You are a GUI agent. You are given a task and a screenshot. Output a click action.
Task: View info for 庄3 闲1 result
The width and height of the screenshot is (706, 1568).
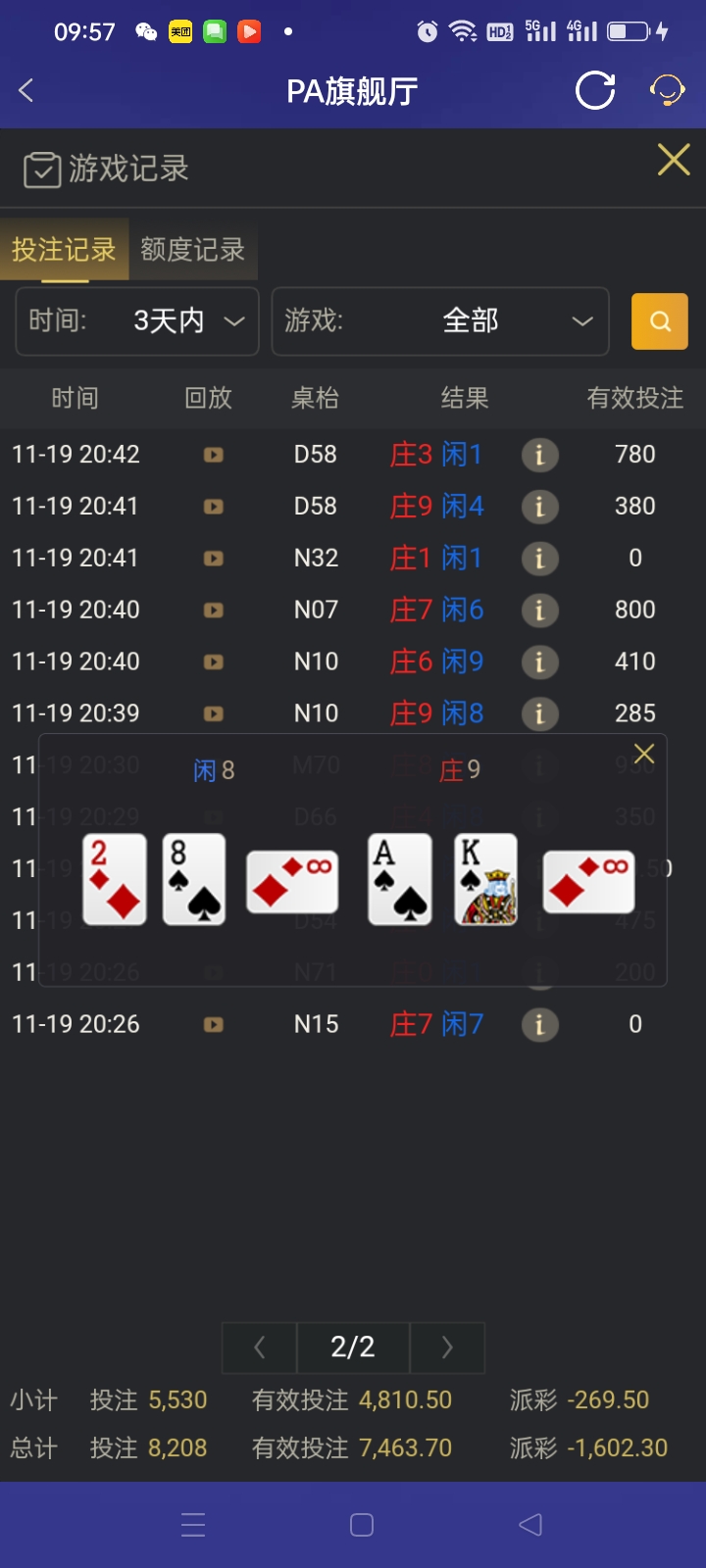pos(539,455)
